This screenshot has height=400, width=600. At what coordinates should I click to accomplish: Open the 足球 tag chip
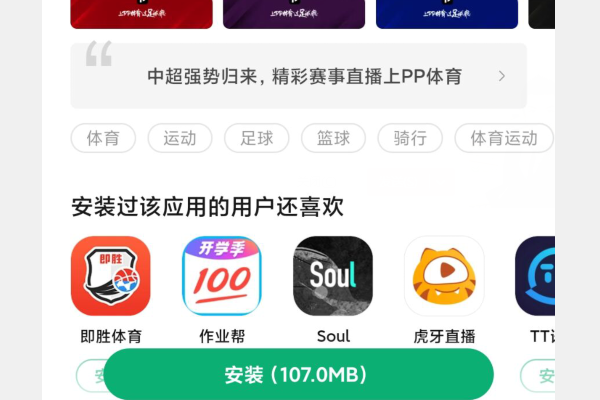coord(257,139)
